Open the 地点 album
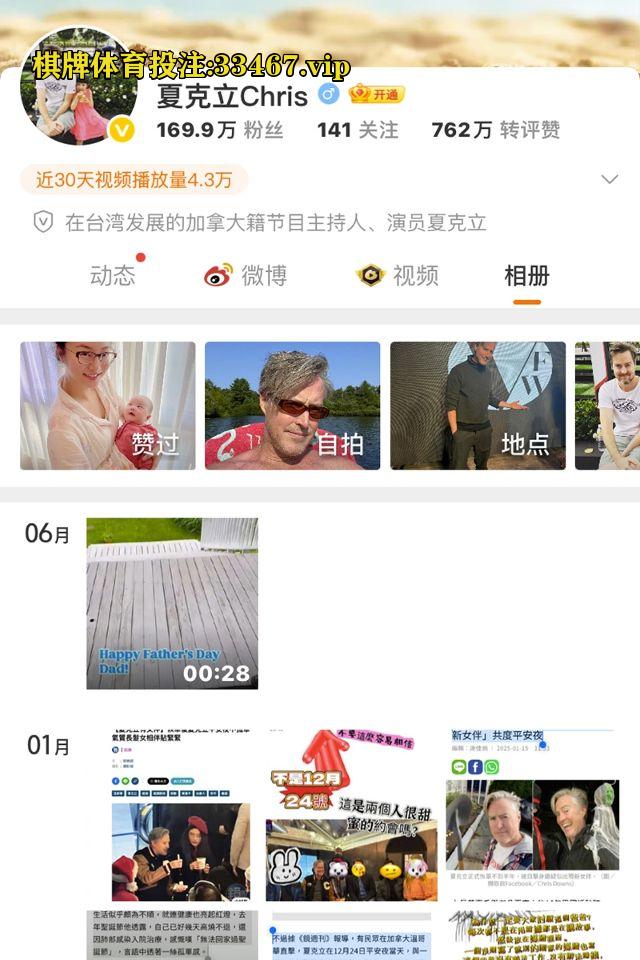This screenshot has height=960, width=640. (477, 406)
